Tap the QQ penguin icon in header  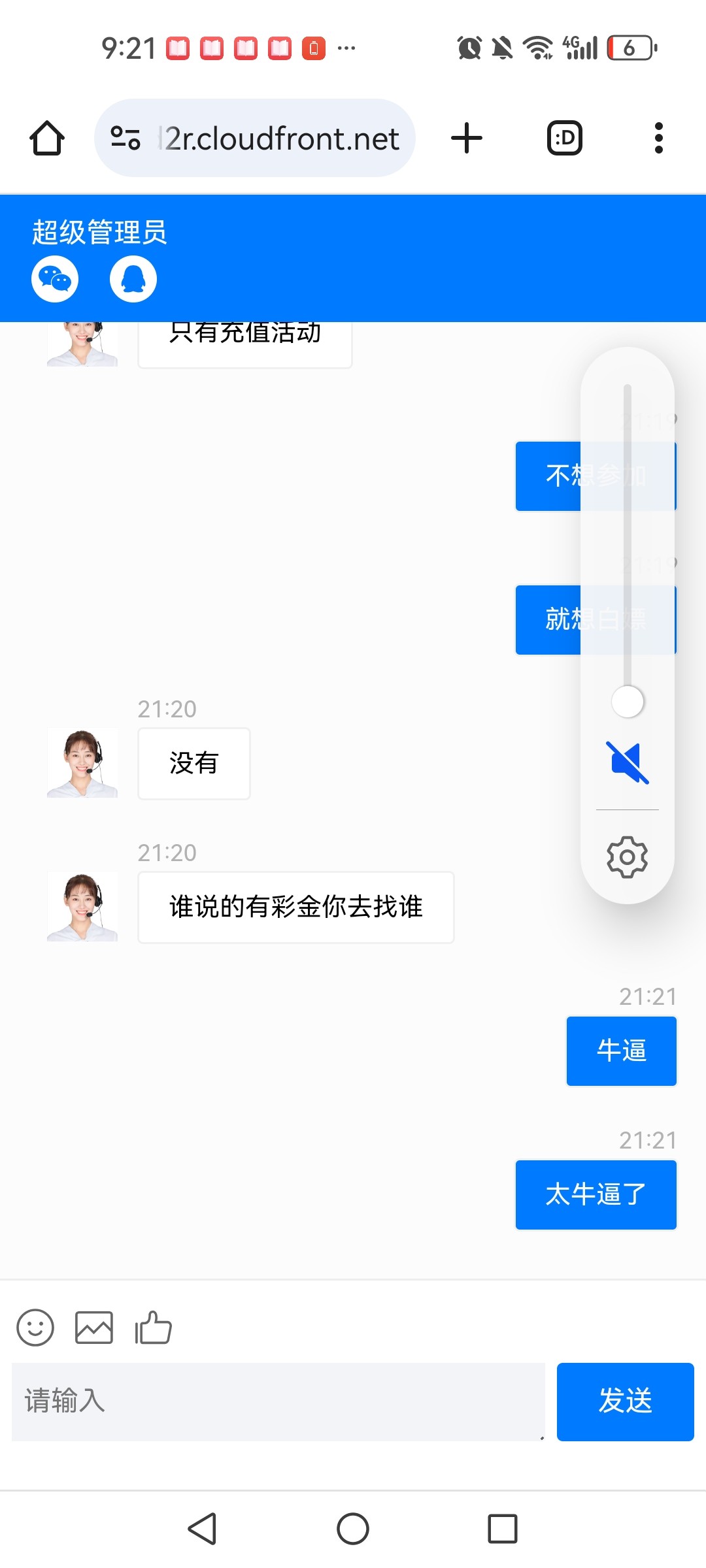pos(133,280)
